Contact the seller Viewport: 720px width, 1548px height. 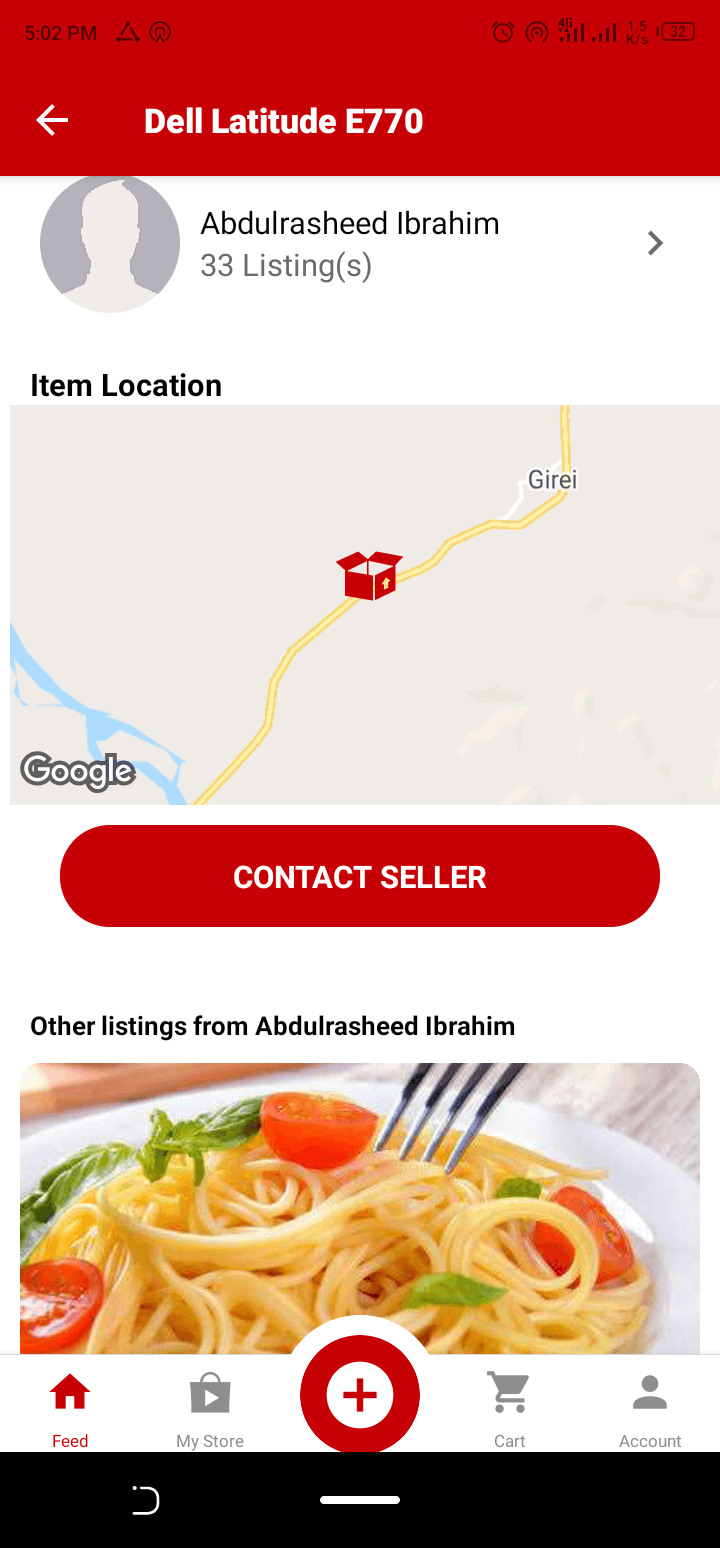coord(360,876)
